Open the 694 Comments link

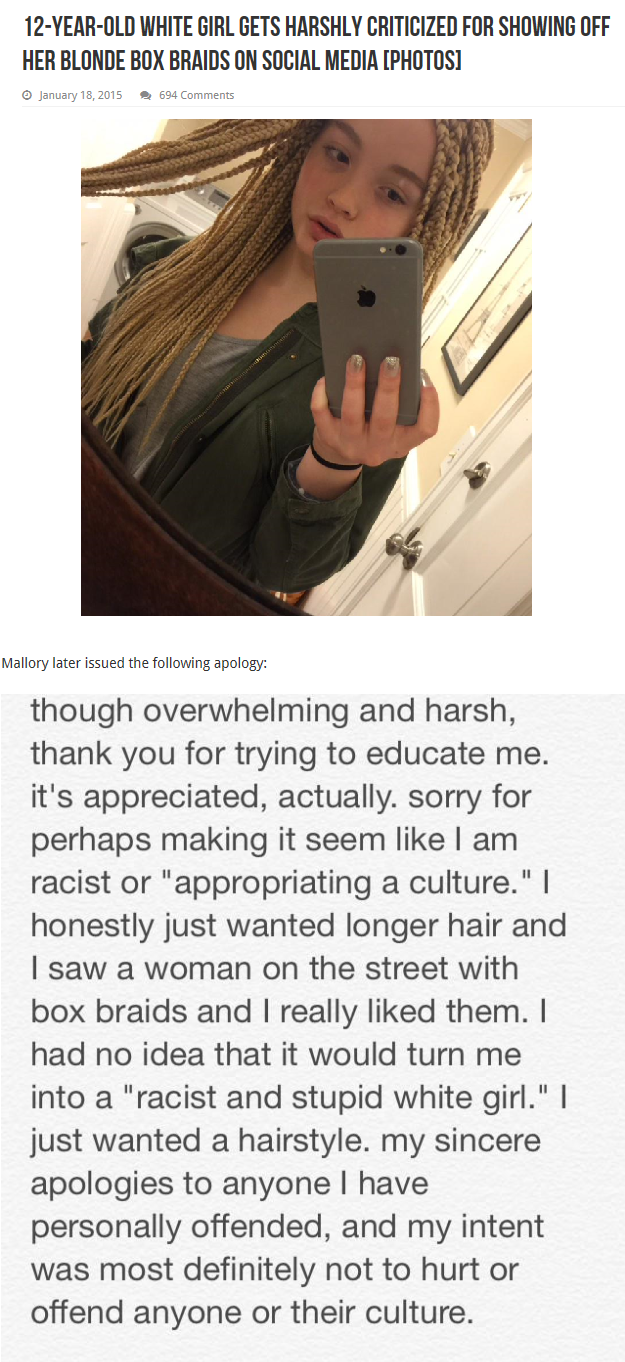pyautogui.click(x=196, y=95)
